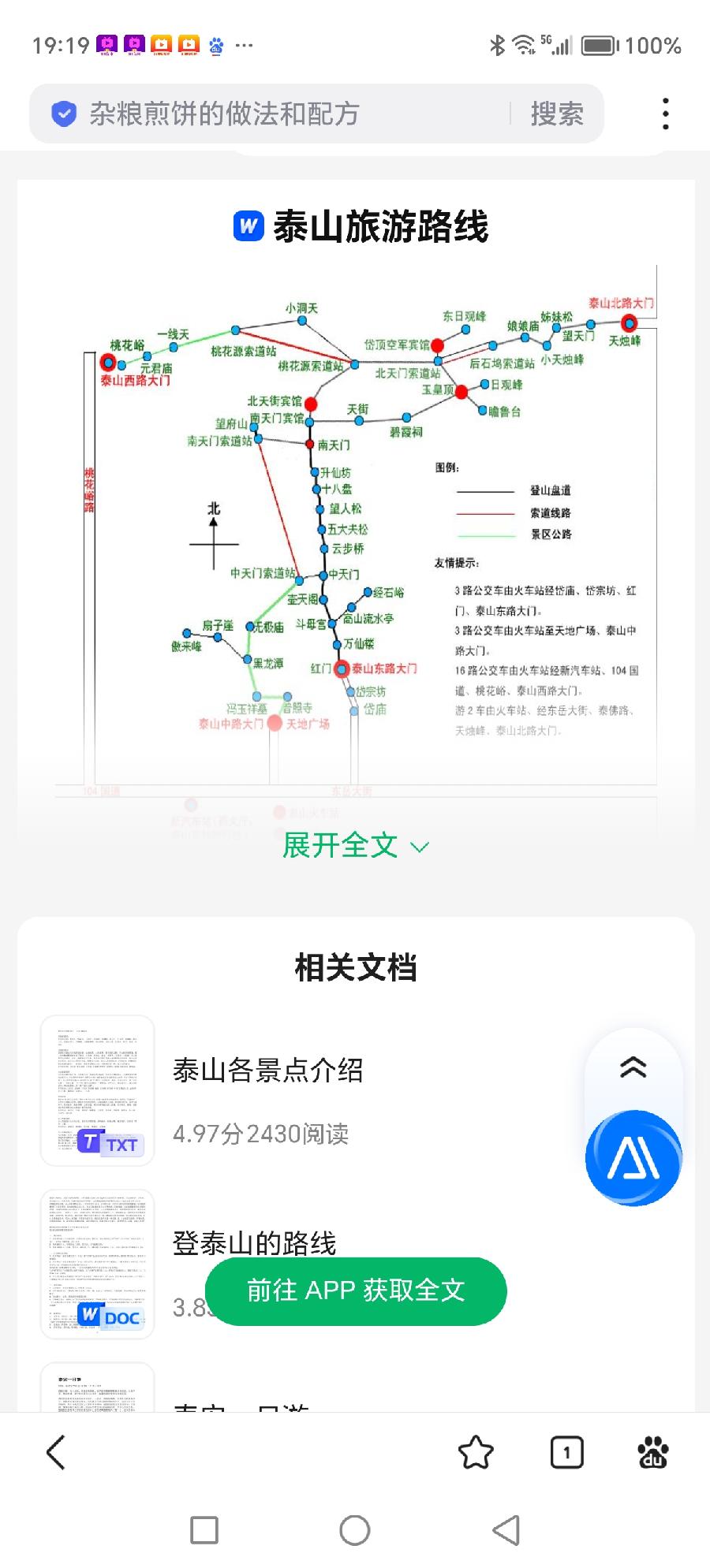
Task: Open the Baidu paw home icon
Action: pos(653,1452)
